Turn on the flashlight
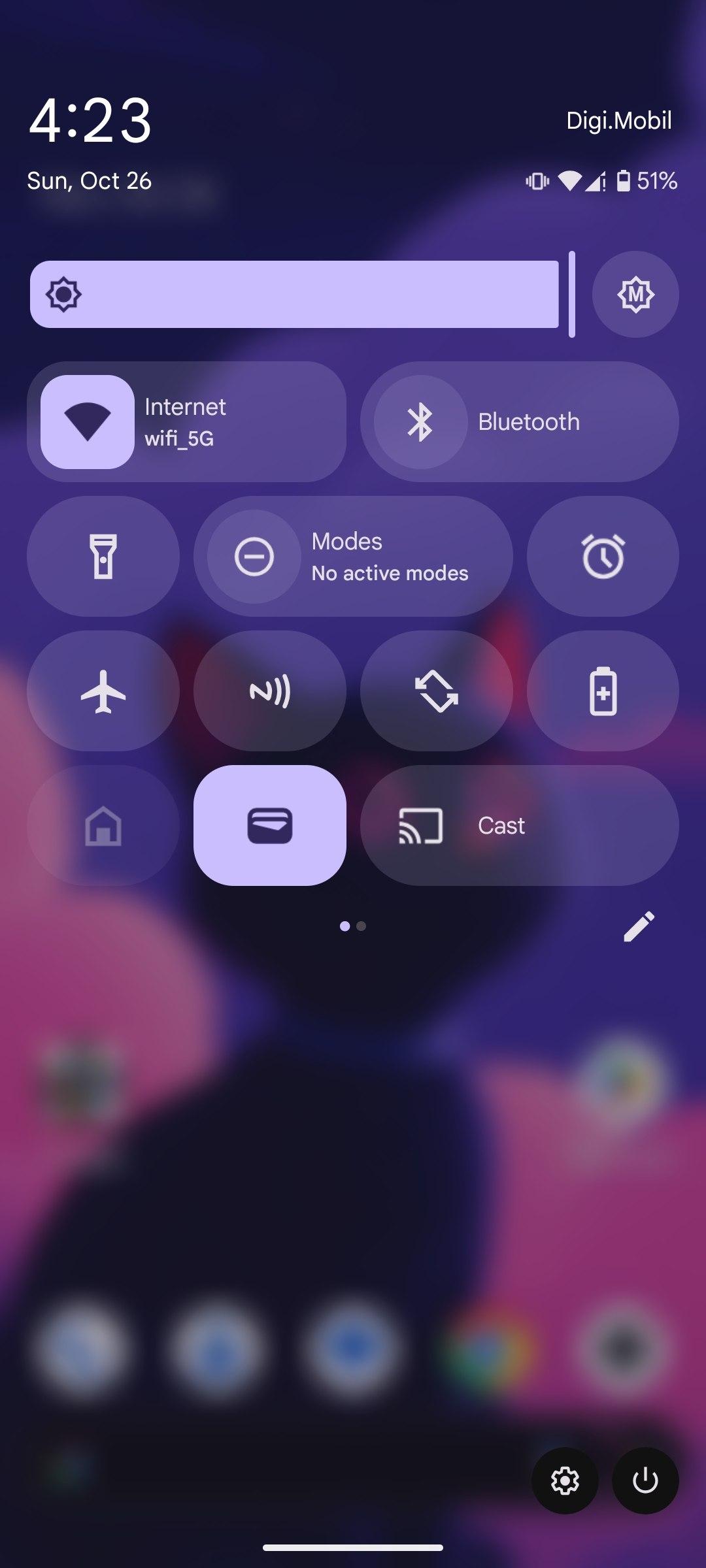 tap(103, 557)
